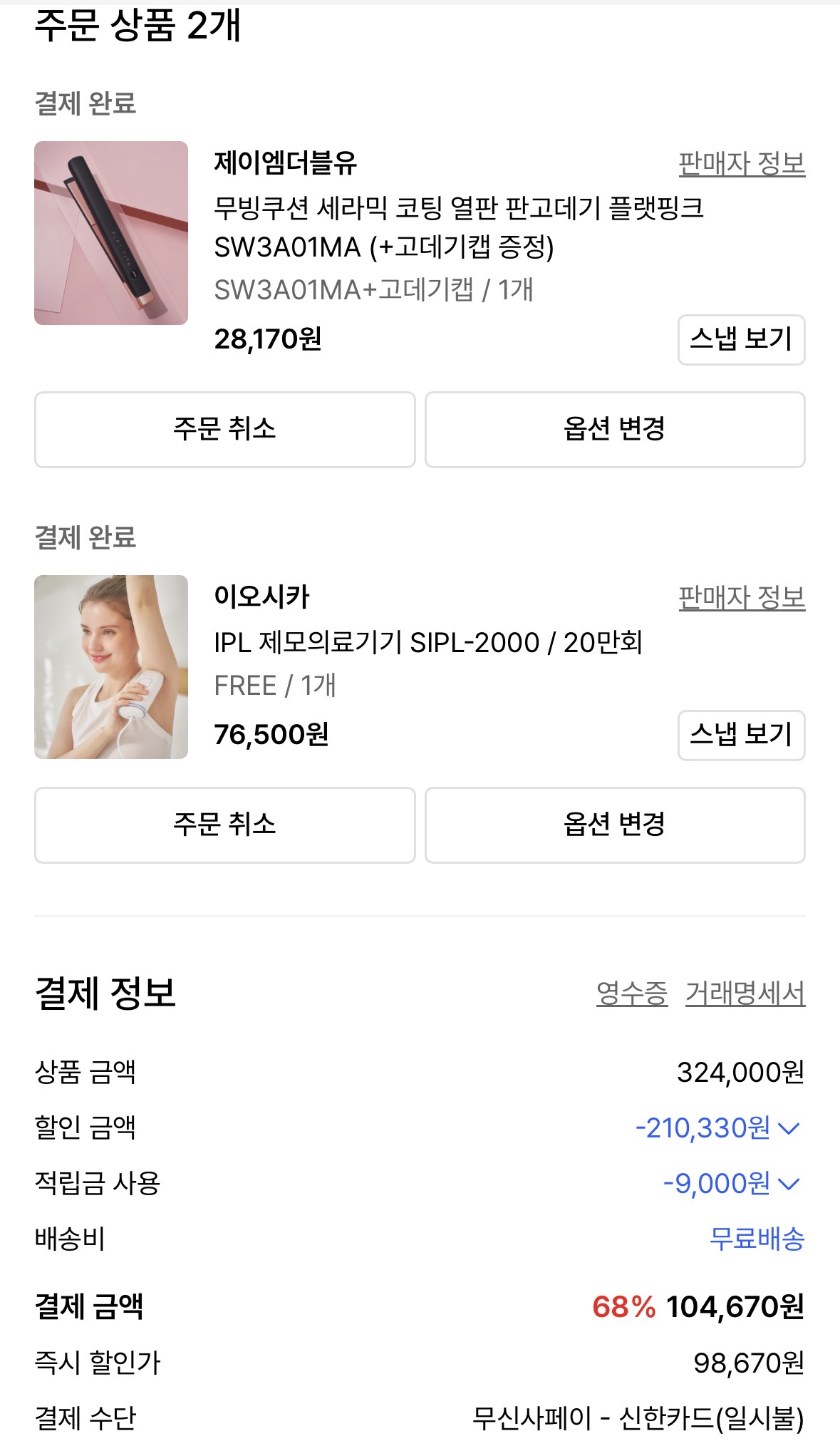Open the 이오시카 IPL product image
This screenshot has width=840, height=1456.
pos(111,666)
